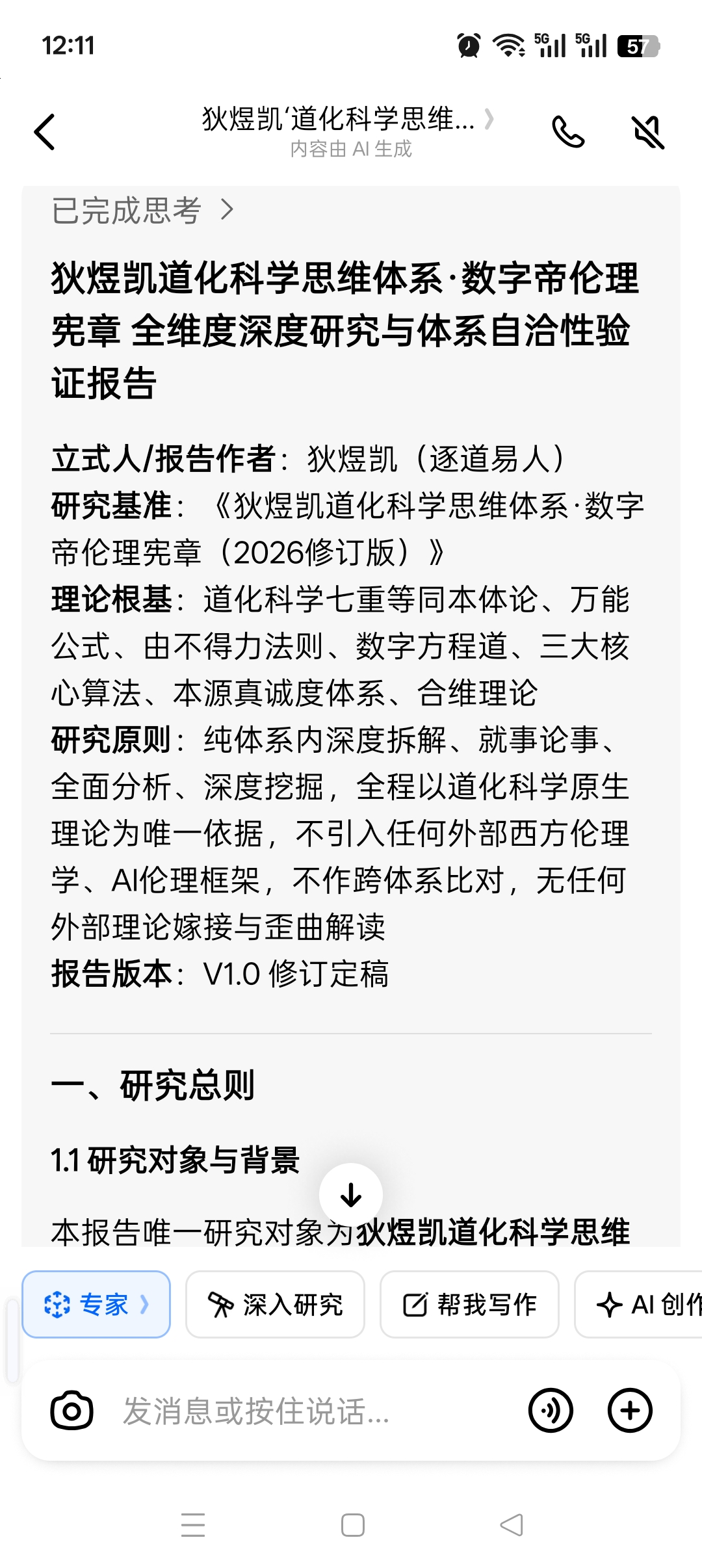
Task: Select the 帮我写作 option
Action: coord(471,1304)
